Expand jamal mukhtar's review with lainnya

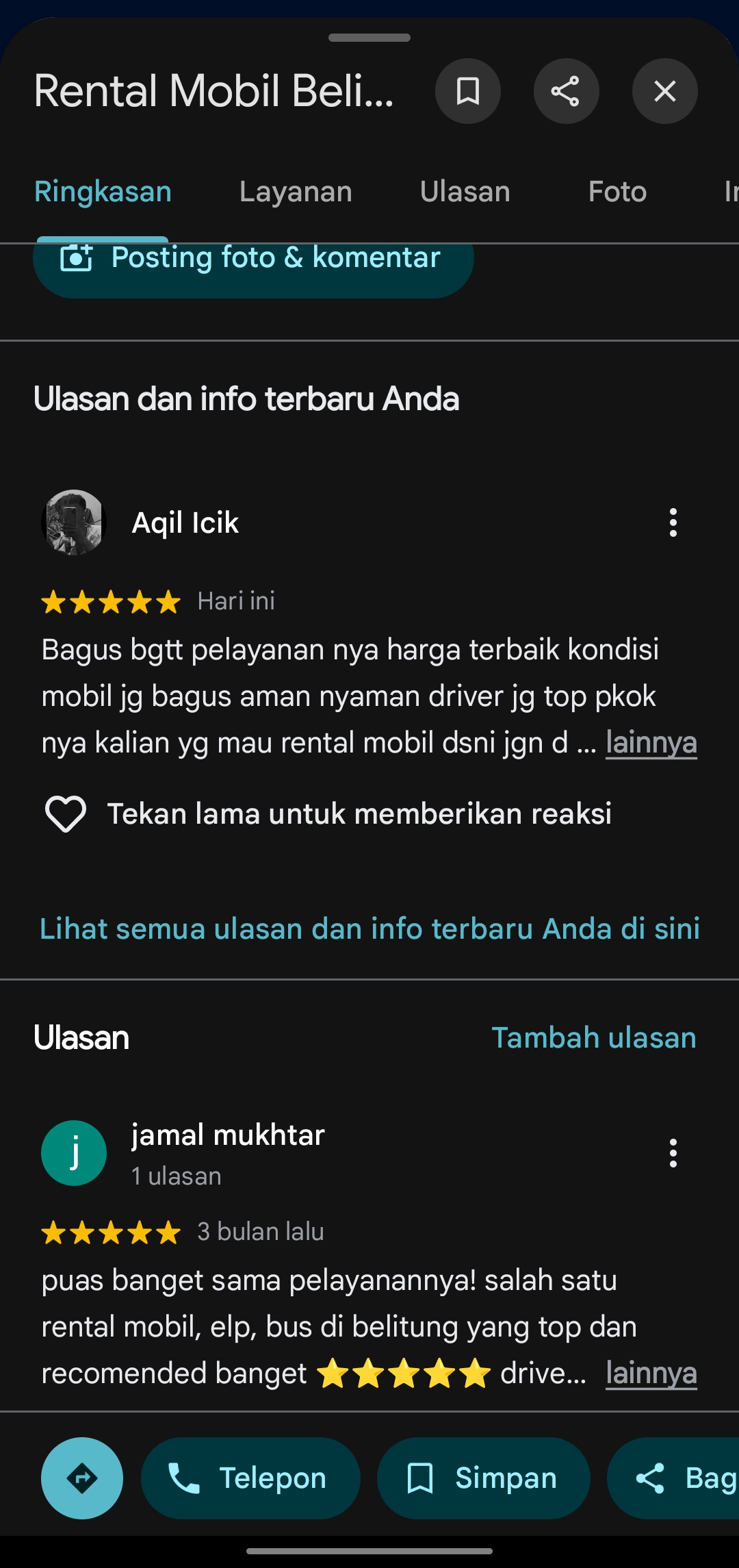(x=651, y=1374)
